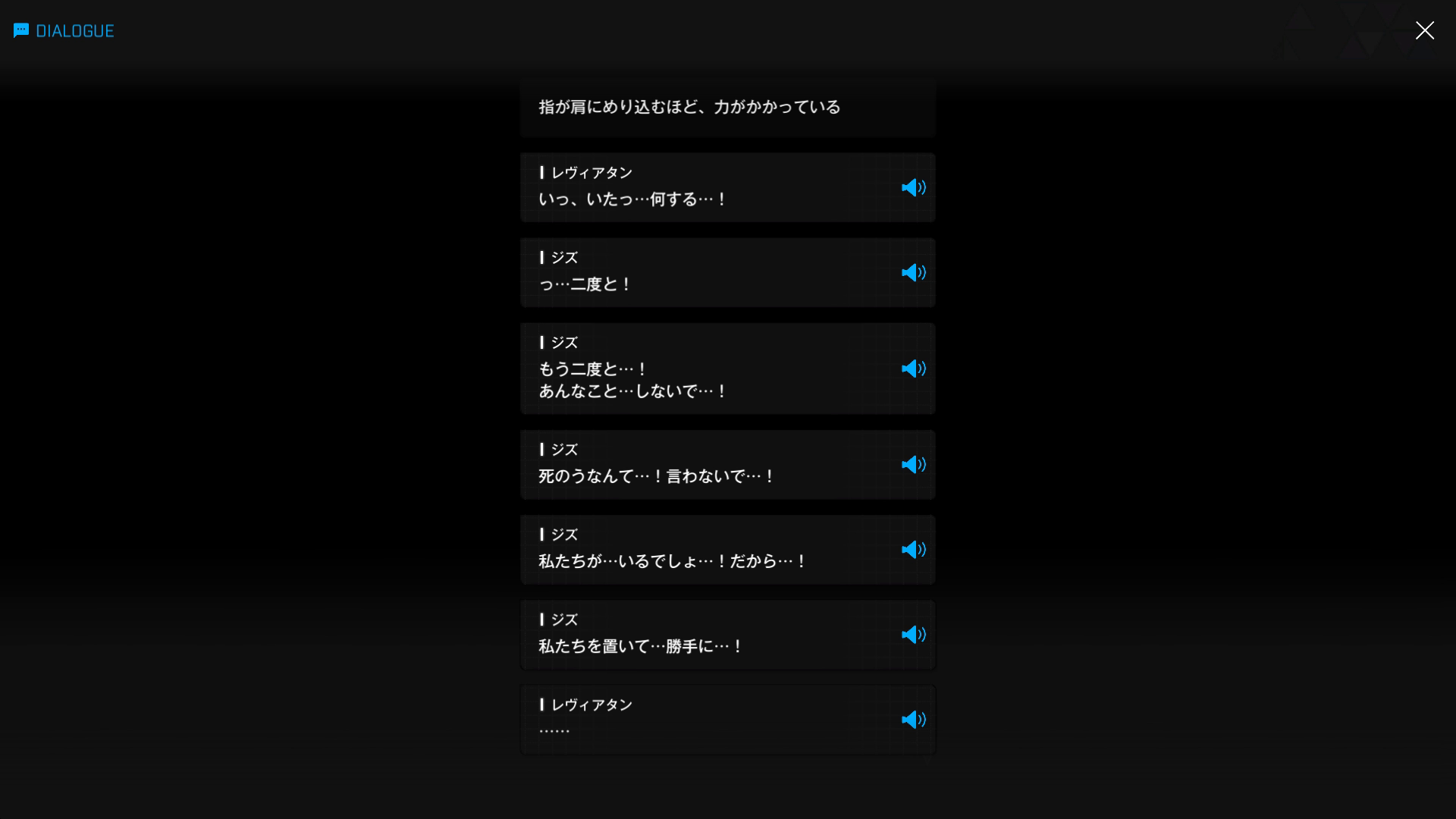Hear ジズ's line '私たちを置いて…勝手に…！'

pyautogui.click(x=913, y=634)
